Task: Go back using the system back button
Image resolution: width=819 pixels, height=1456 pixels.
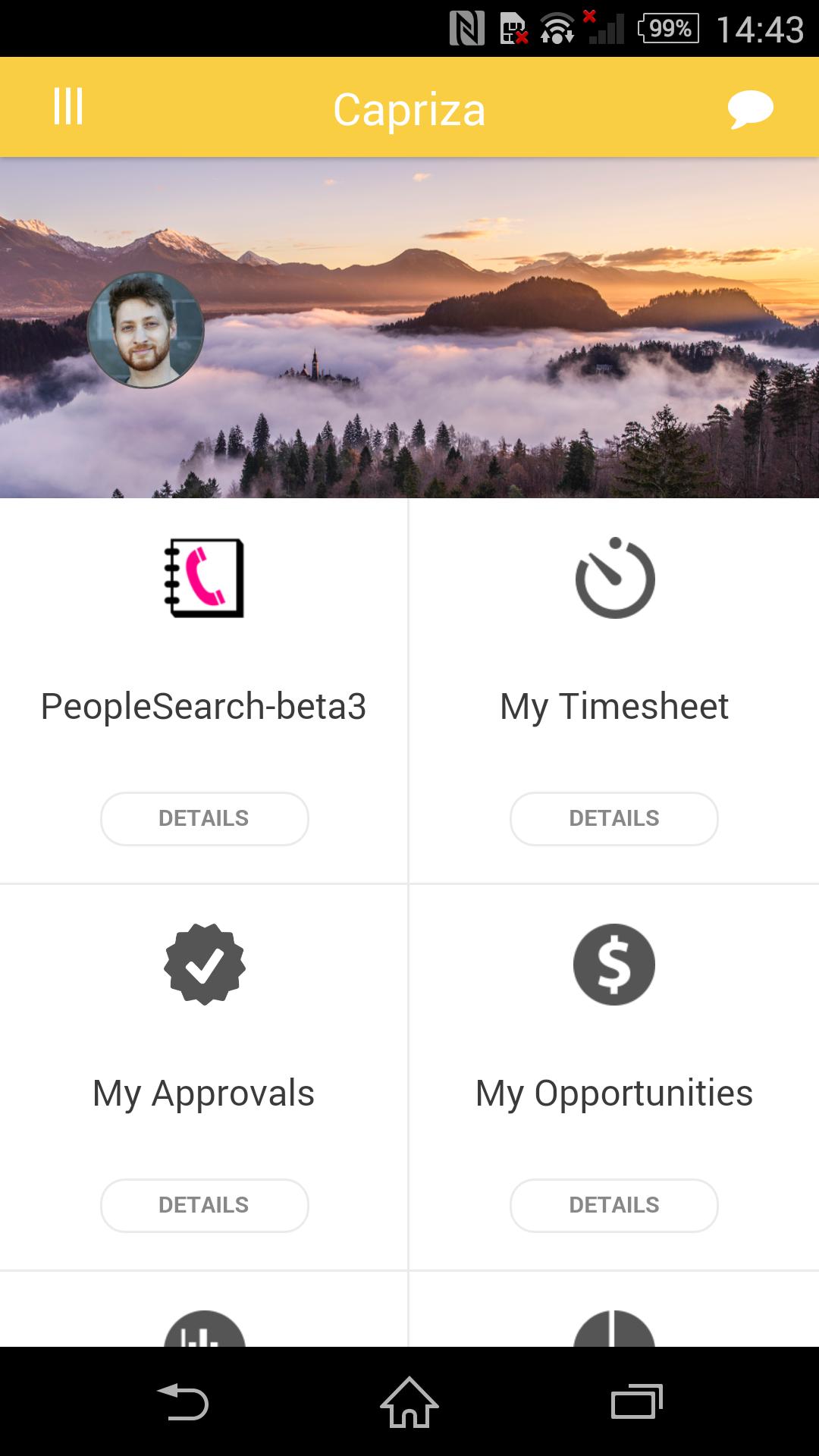Action: click(x=183, y=1401)
